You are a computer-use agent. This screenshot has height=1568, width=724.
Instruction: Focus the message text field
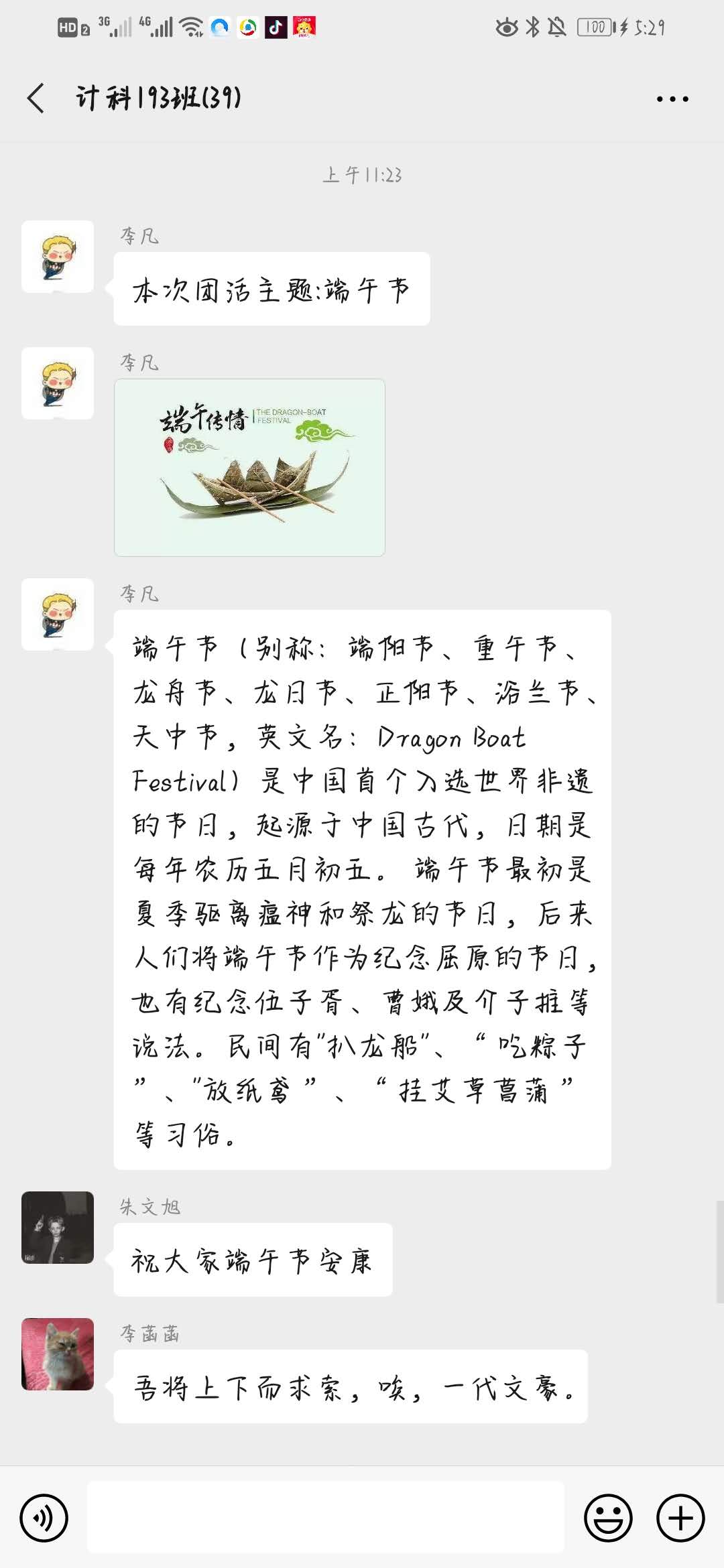click(x=326, y=1518)
